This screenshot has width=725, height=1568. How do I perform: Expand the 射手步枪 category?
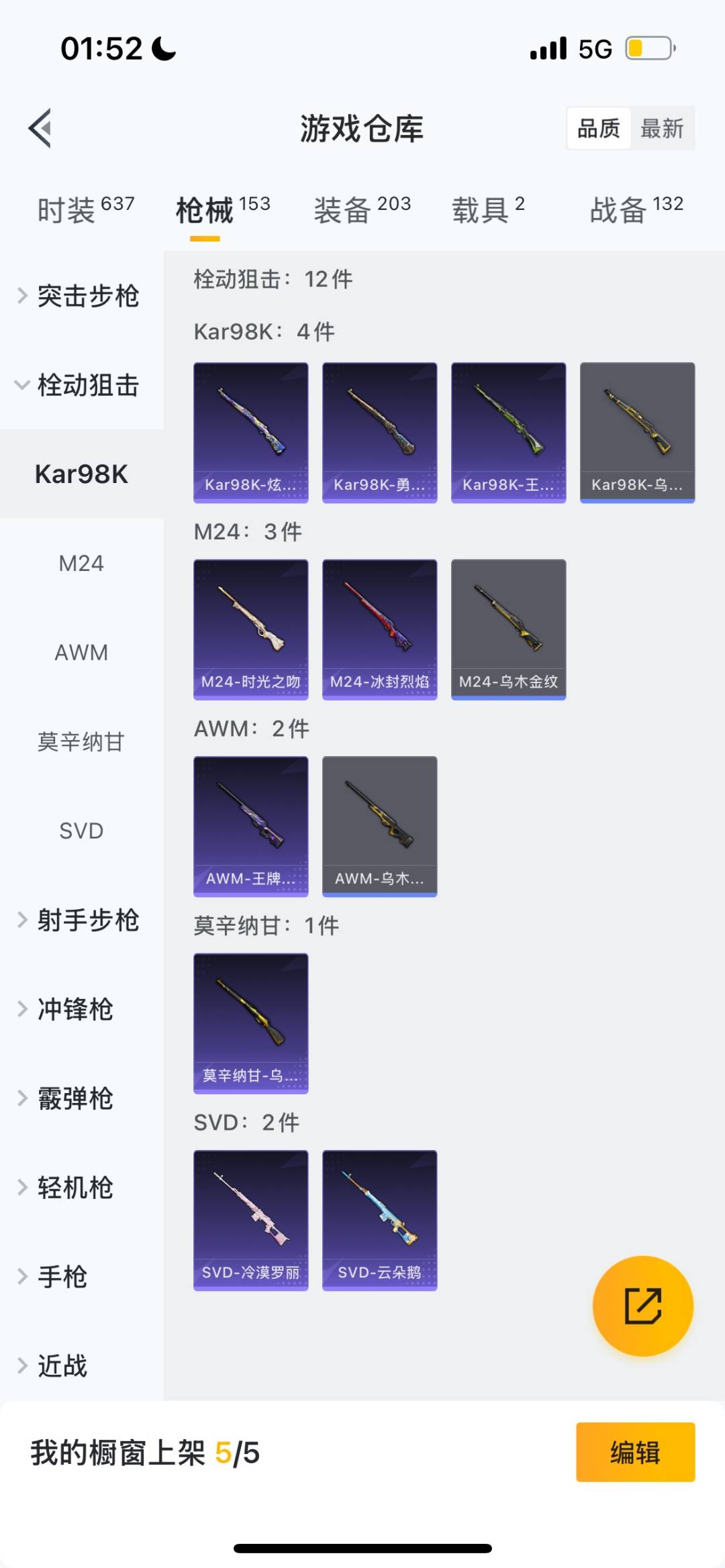81,920
